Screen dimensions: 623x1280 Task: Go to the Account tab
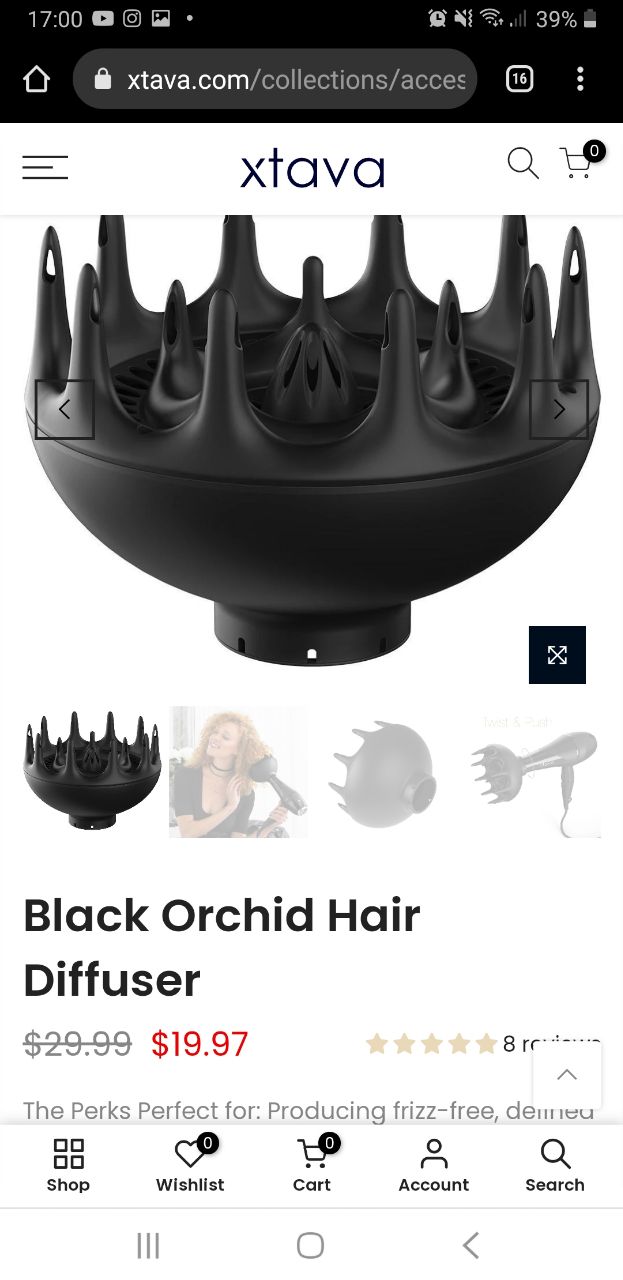(434, 1166)
